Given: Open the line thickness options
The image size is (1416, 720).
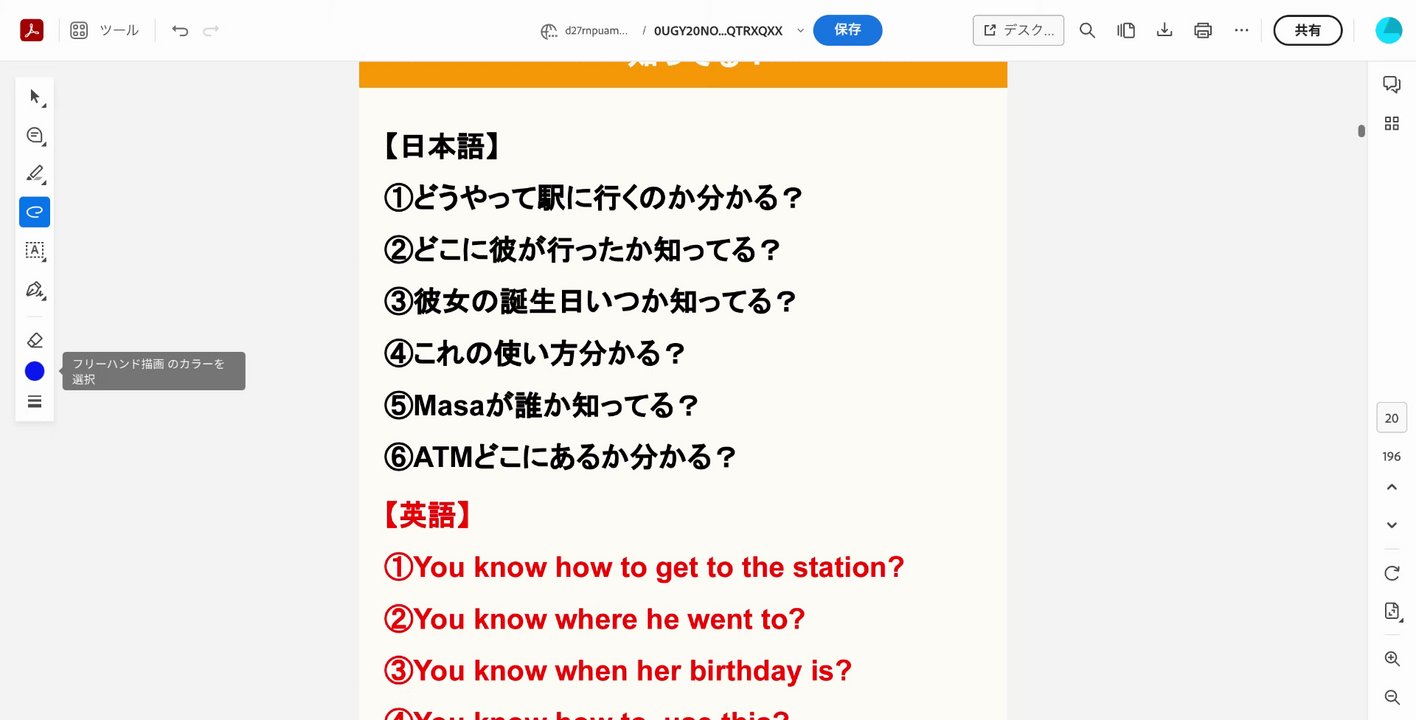Looking at the screenshot, I should point(35,401).
